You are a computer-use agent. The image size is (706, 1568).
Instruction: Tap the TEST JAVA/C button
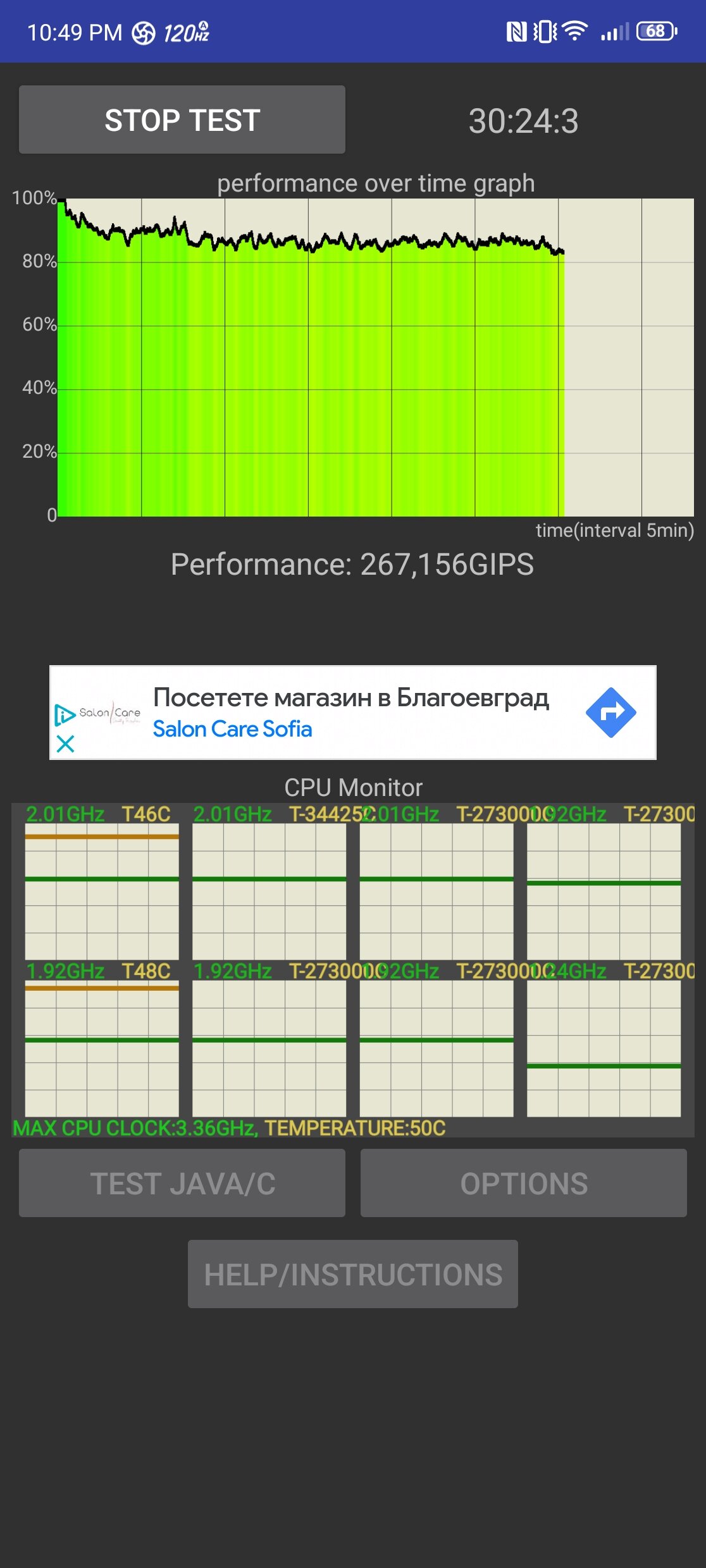tap(182, 1183)
